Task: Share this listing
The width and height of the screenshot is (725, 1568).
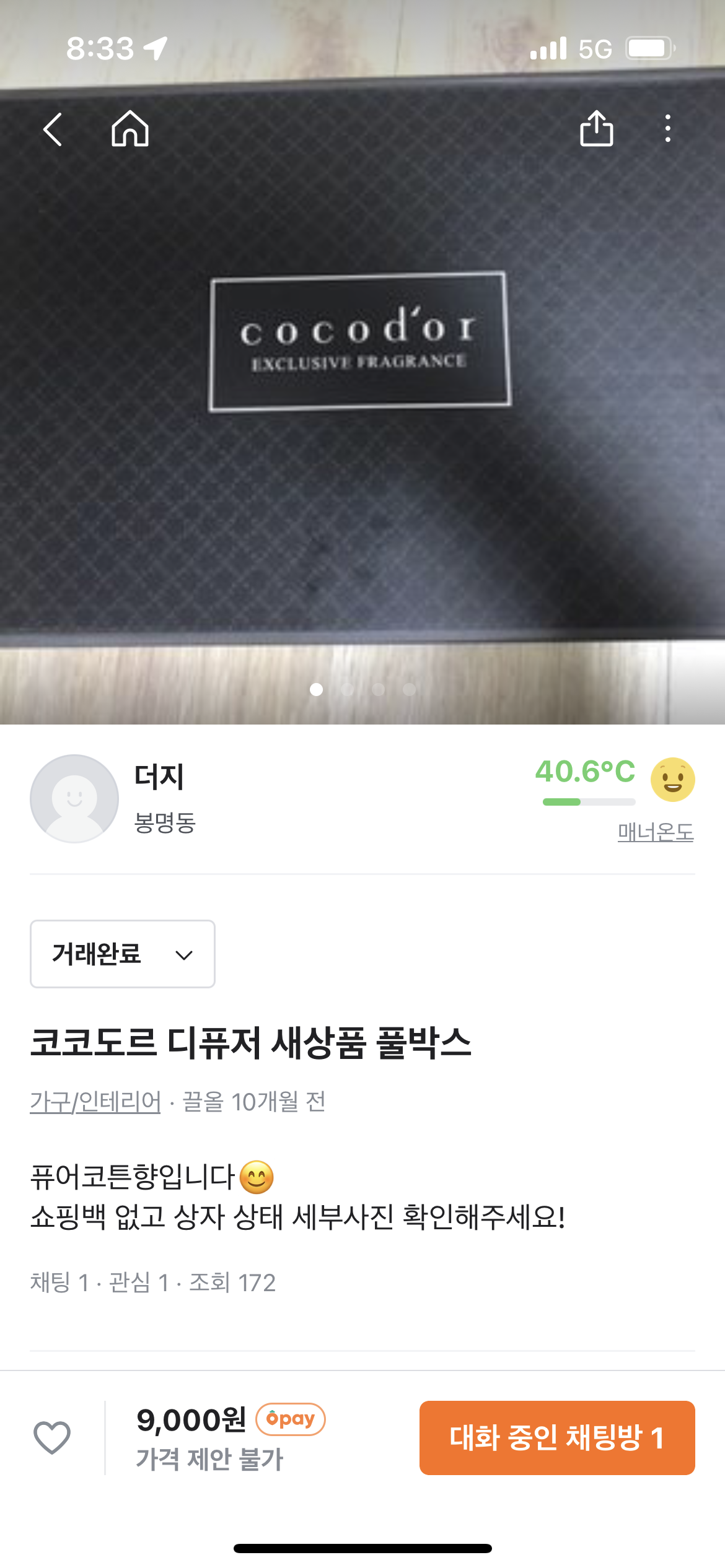Action: (x=596, y=129)
